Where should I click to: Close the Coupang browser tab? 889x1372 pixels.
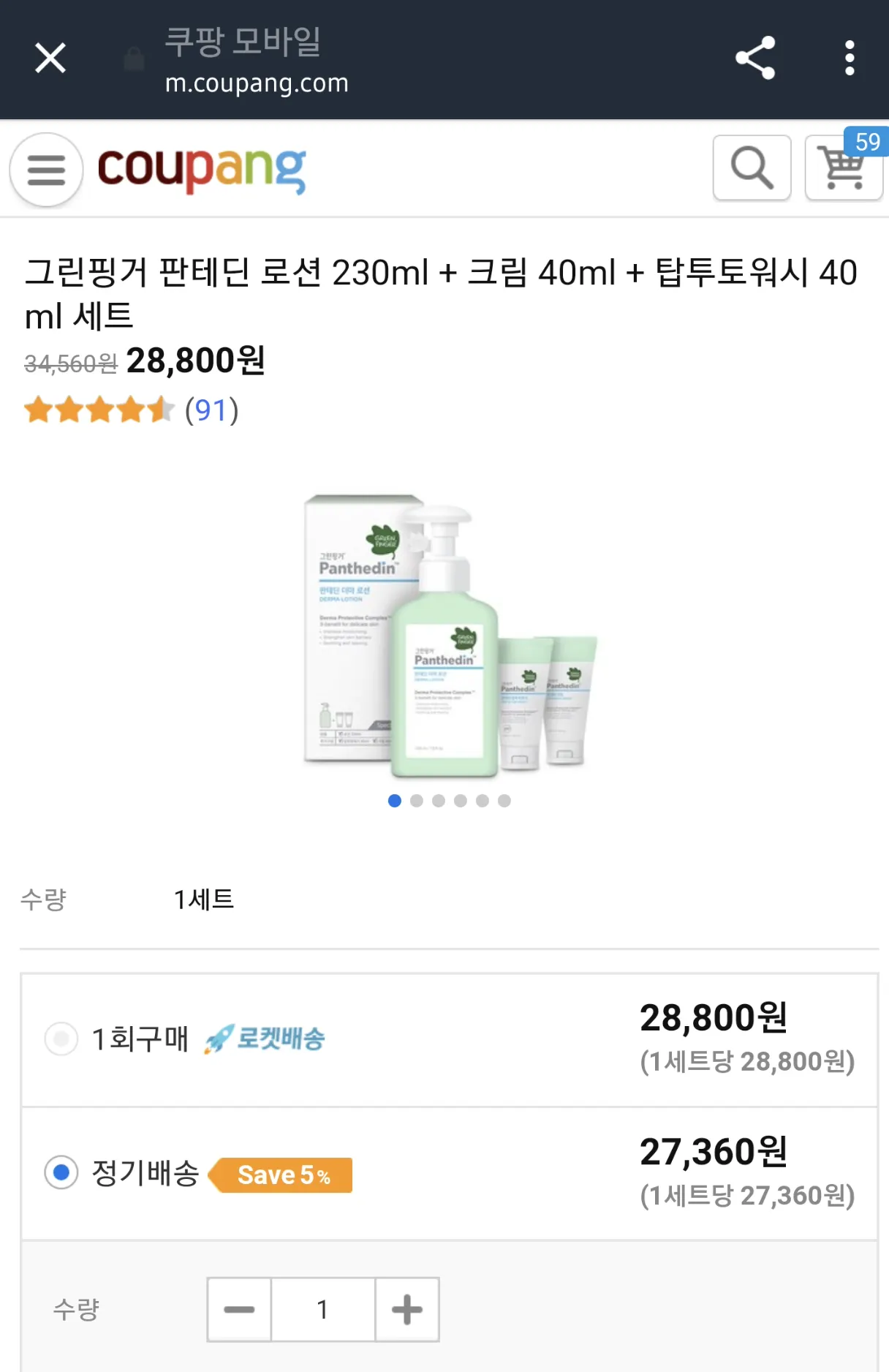coord(50,58)
